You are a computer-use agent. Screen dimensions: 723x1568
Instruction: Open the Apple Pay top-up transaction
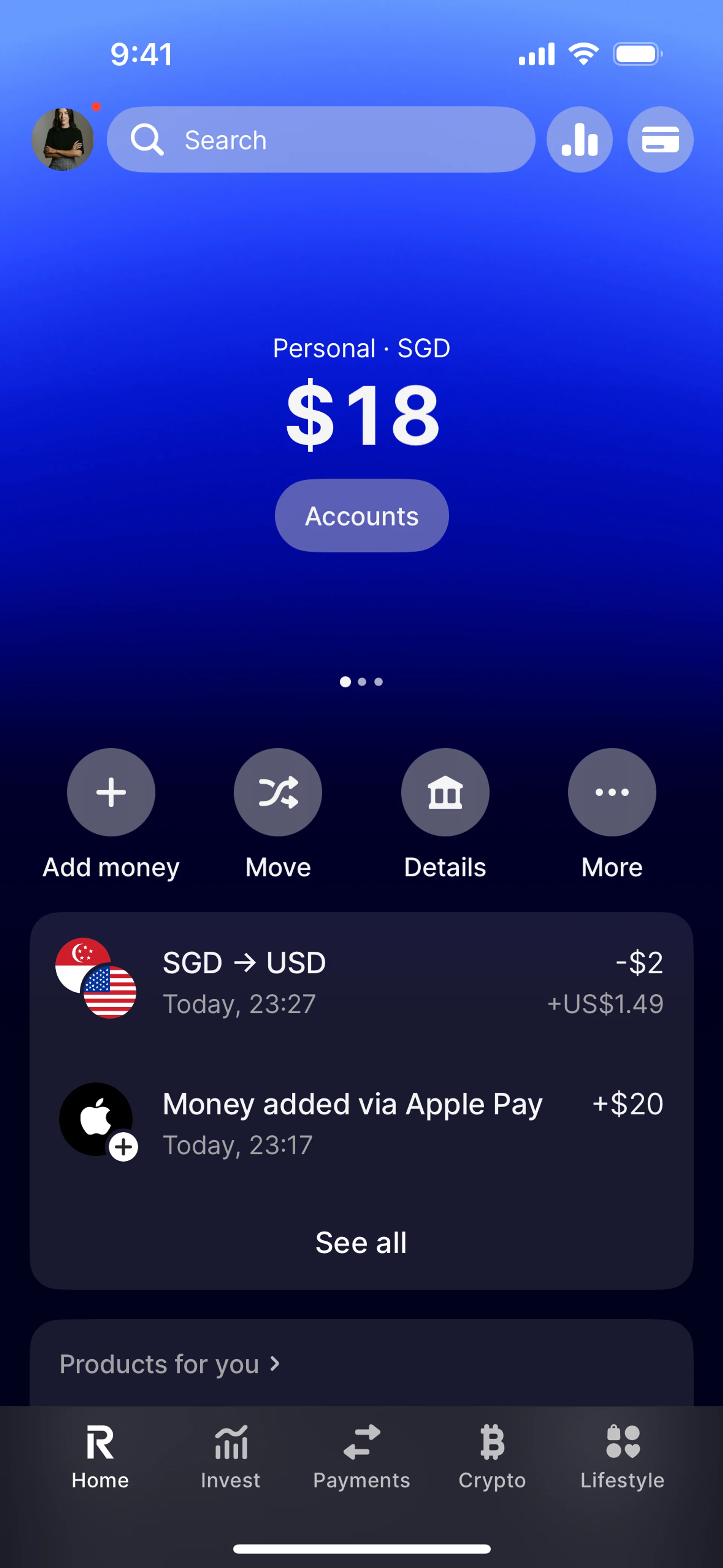361,1123
